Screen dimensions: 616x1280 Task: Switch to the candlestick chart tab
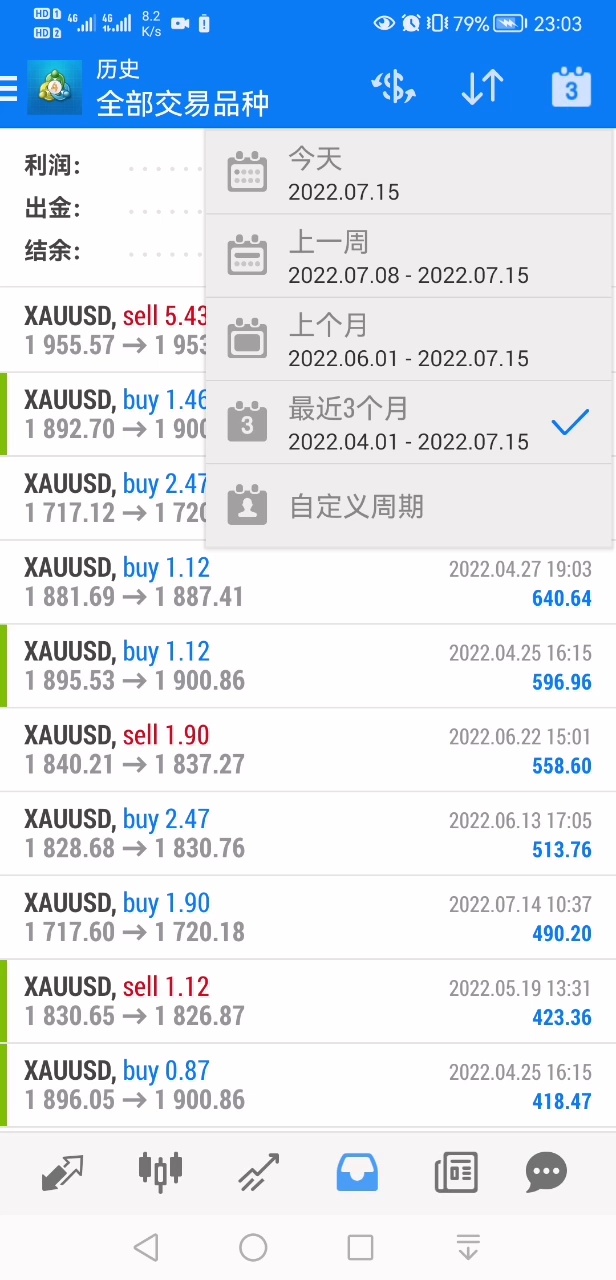pyautogui.click(x=160, y=1172)
